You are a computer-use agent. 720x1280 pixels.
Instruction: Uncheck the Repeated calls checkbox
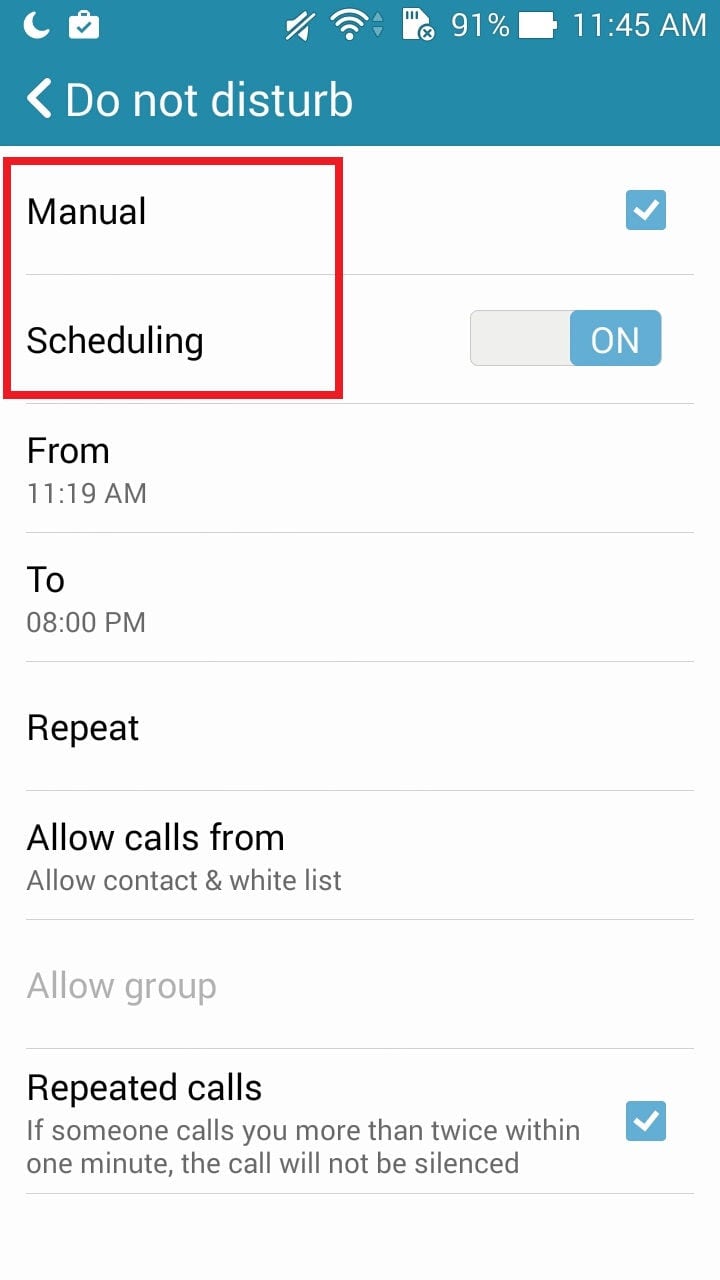[x=646, y=1121]
